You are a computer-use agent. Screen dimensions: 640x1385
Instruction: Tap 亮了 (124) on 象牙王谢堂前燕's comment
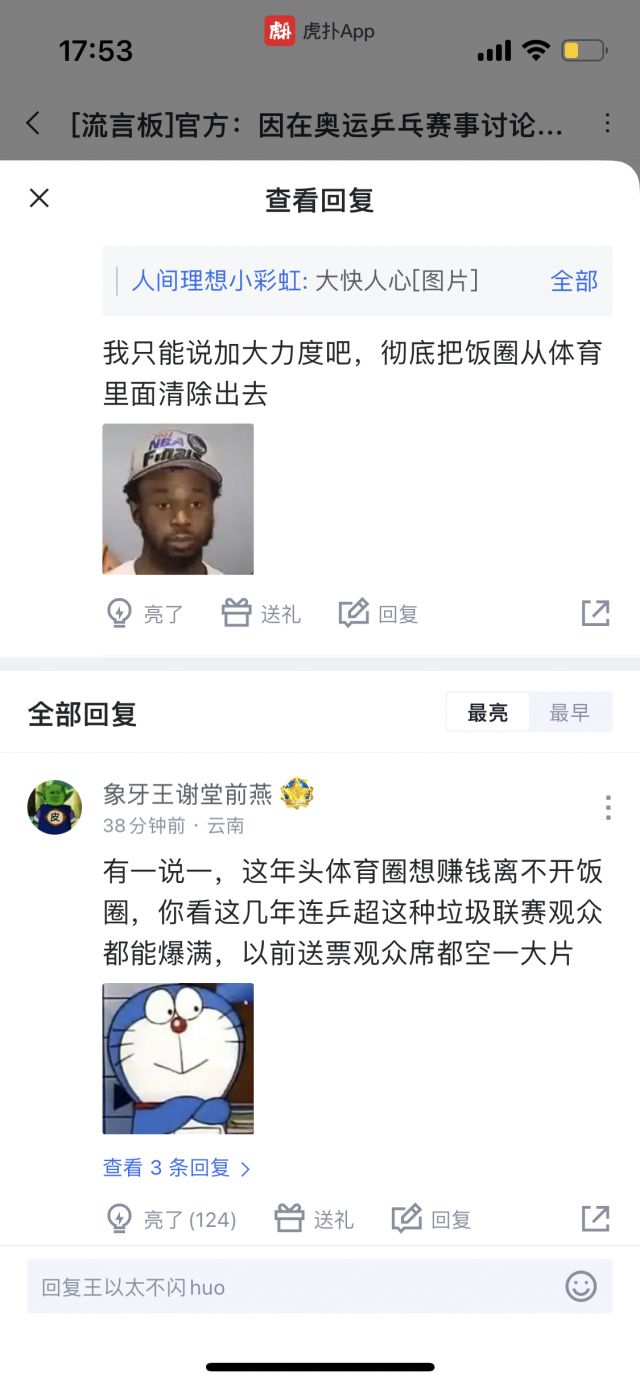172,1219
